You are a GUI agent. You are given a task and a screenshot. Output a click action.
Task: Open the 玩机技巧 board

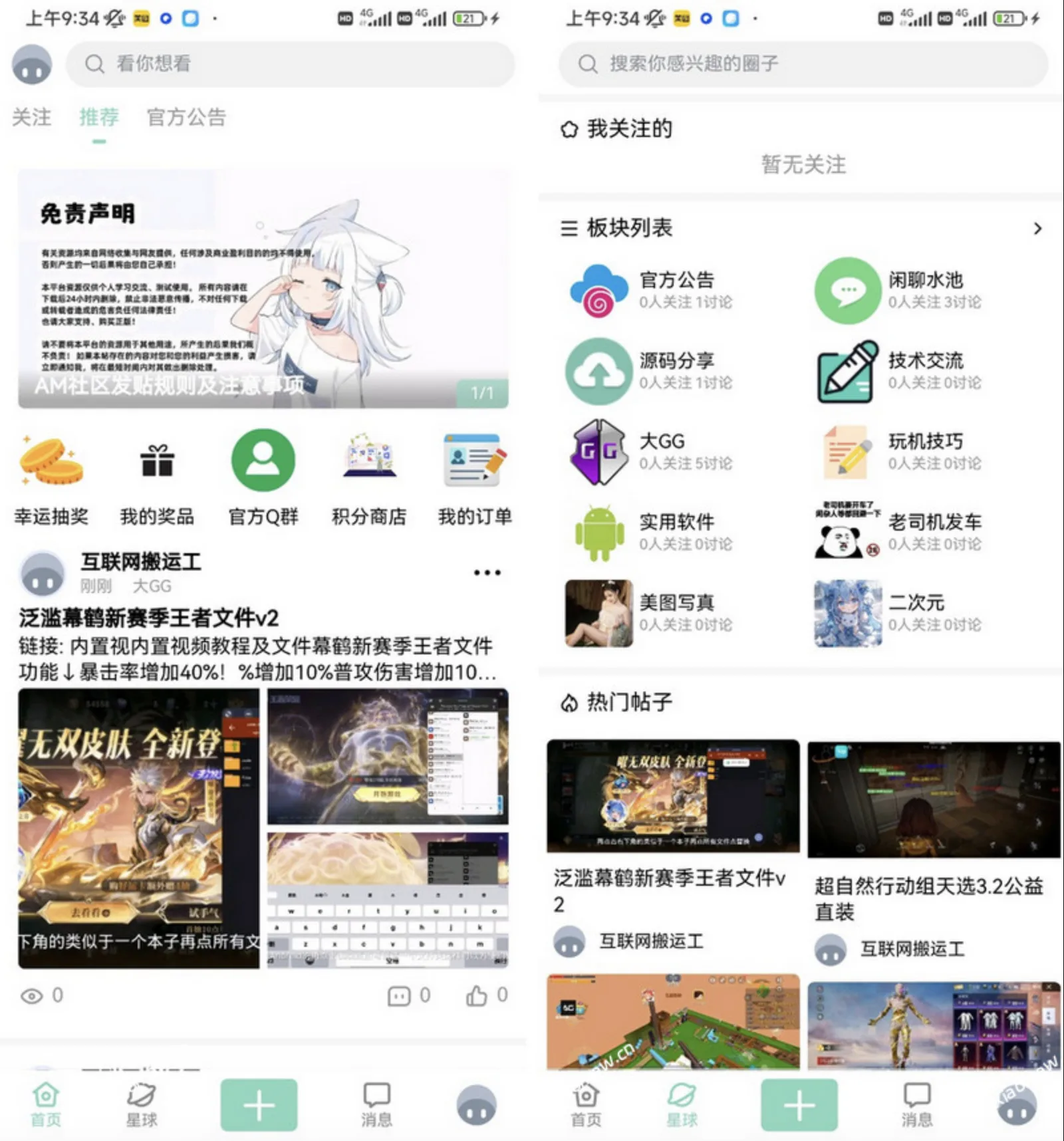pos(898,452)
